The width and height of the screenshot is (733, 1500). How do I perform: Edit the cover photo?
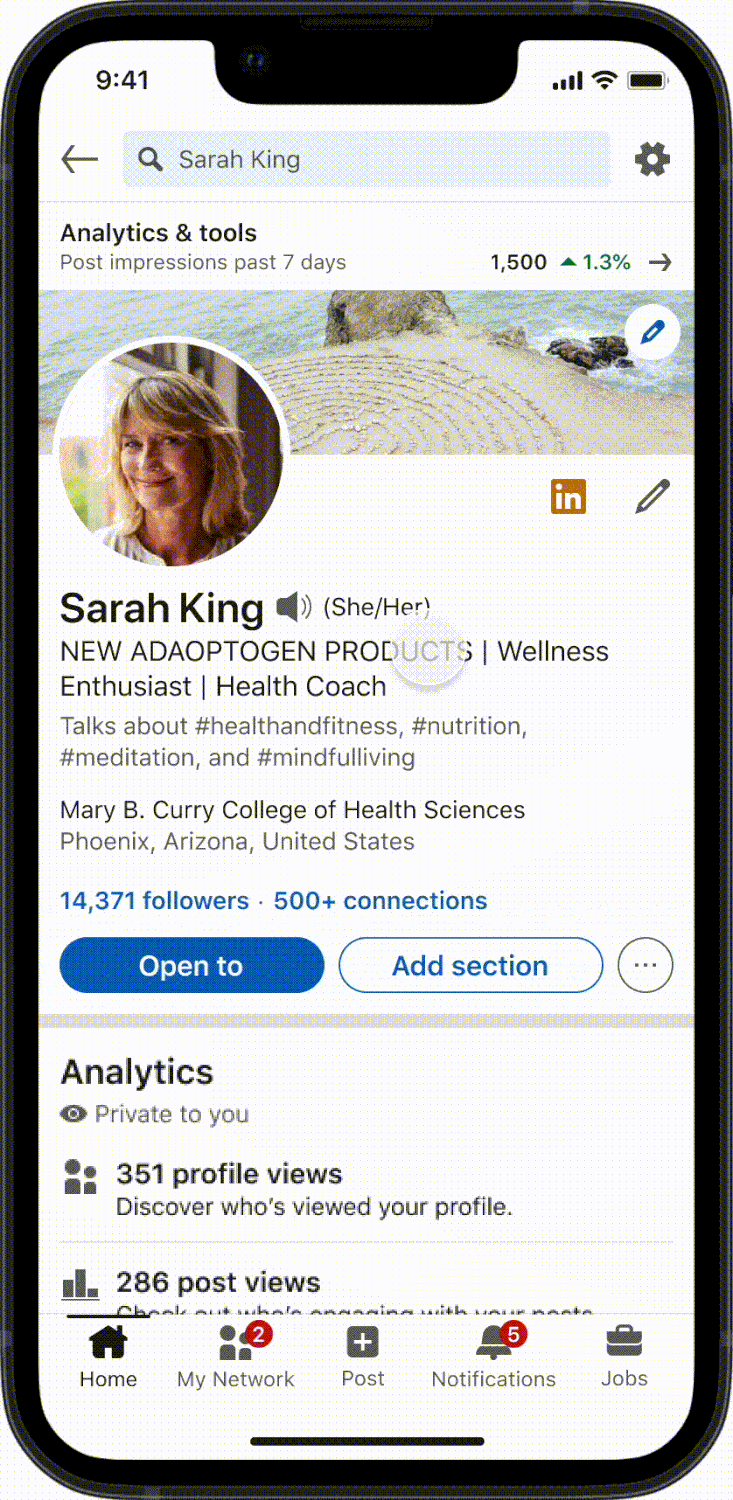coord(652,333)
